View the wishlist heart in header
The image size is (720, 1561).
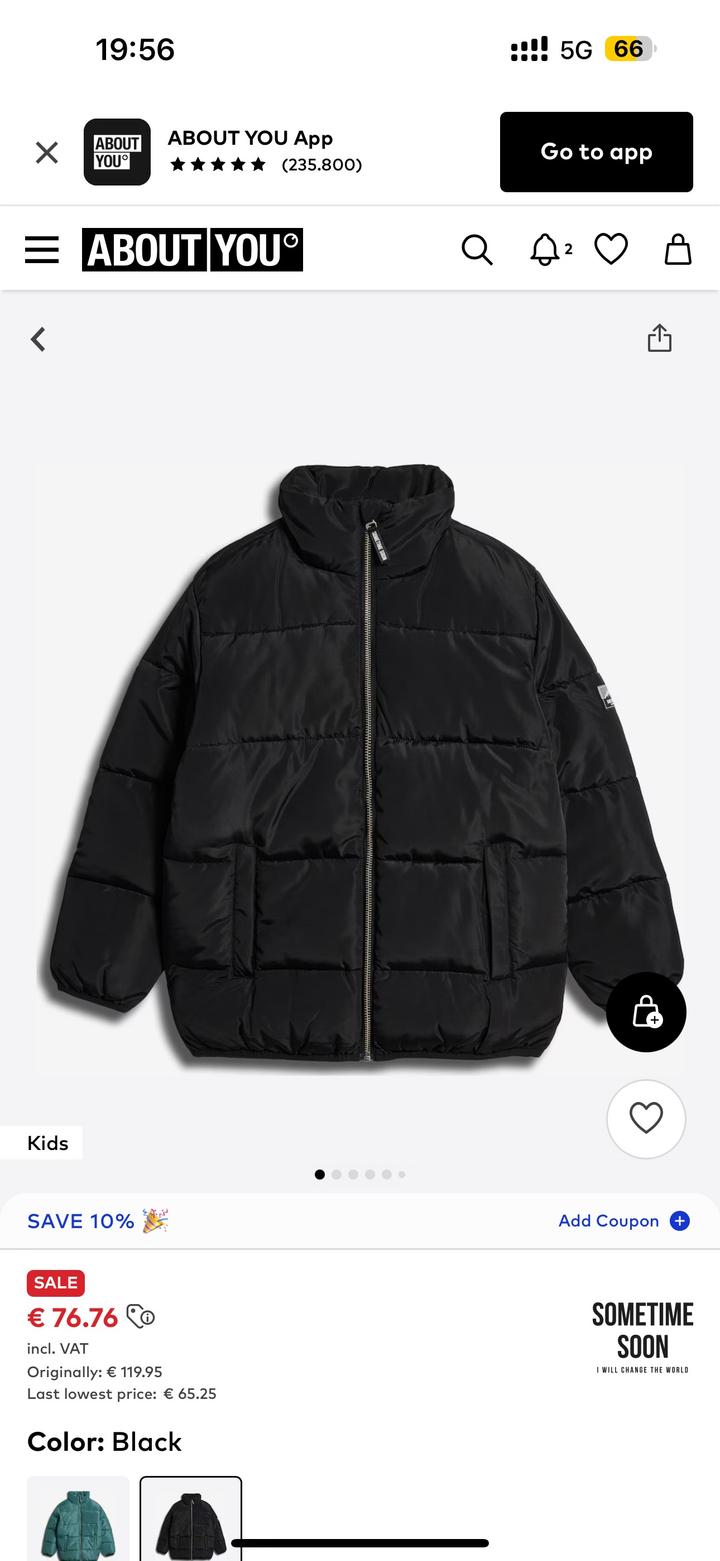(x=611, y=249)
